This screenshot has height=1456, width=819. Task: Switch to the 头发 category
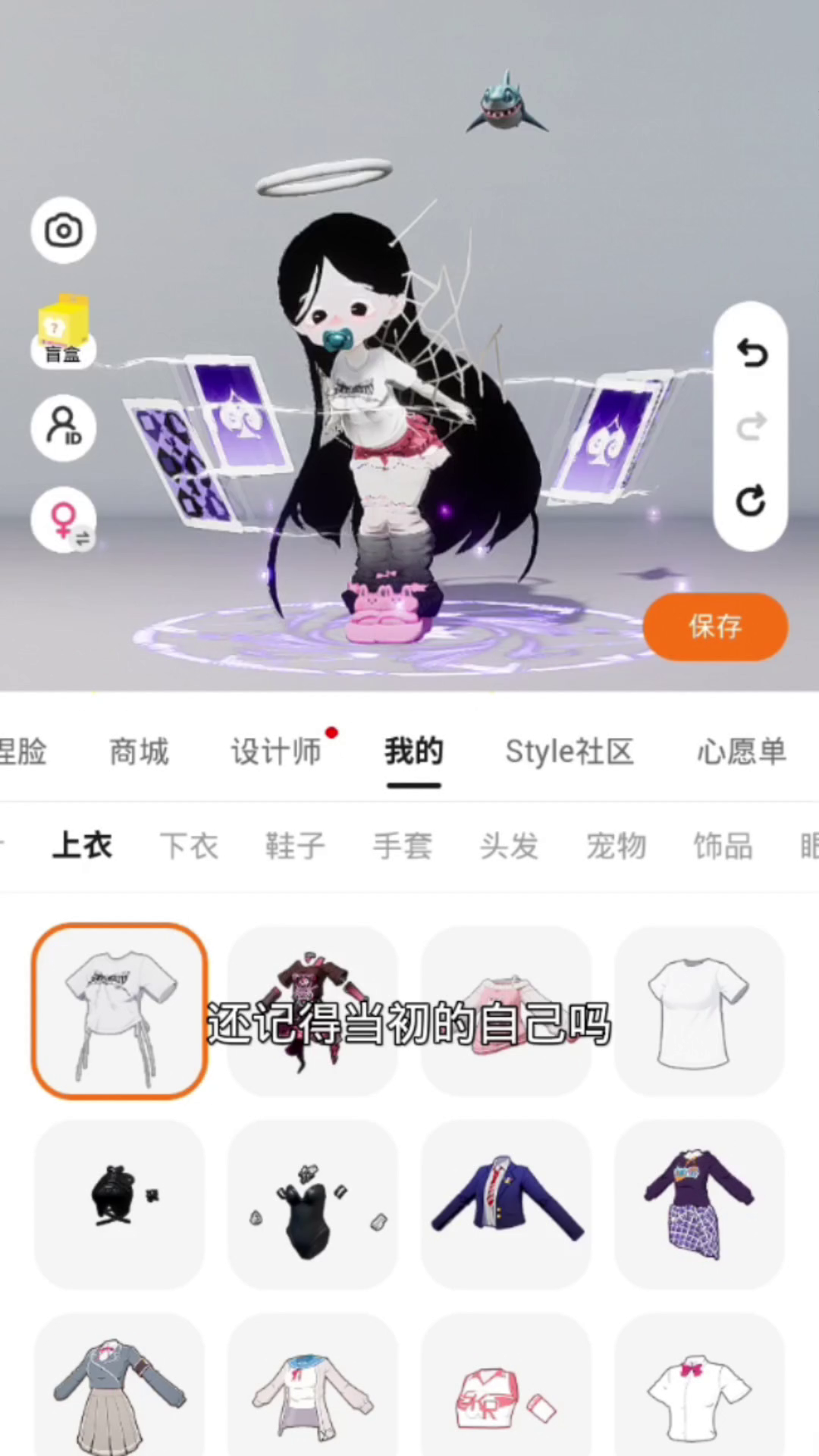pos(509,846)
